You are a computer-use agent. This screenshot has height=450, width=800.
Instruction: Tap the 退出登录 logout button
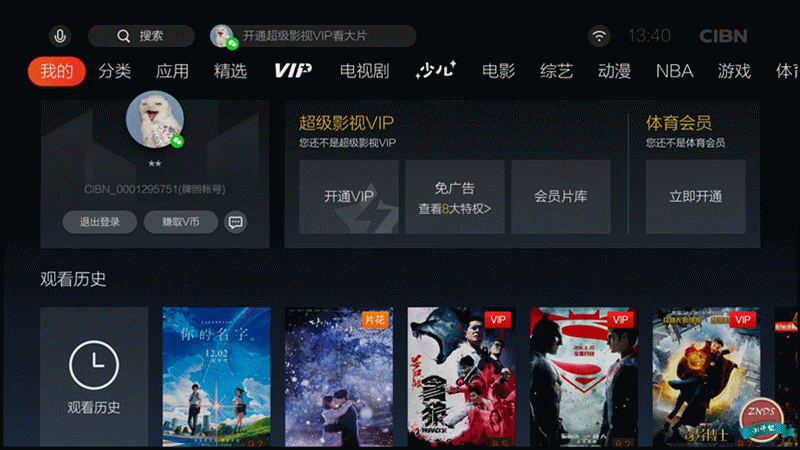coord(100,222)
